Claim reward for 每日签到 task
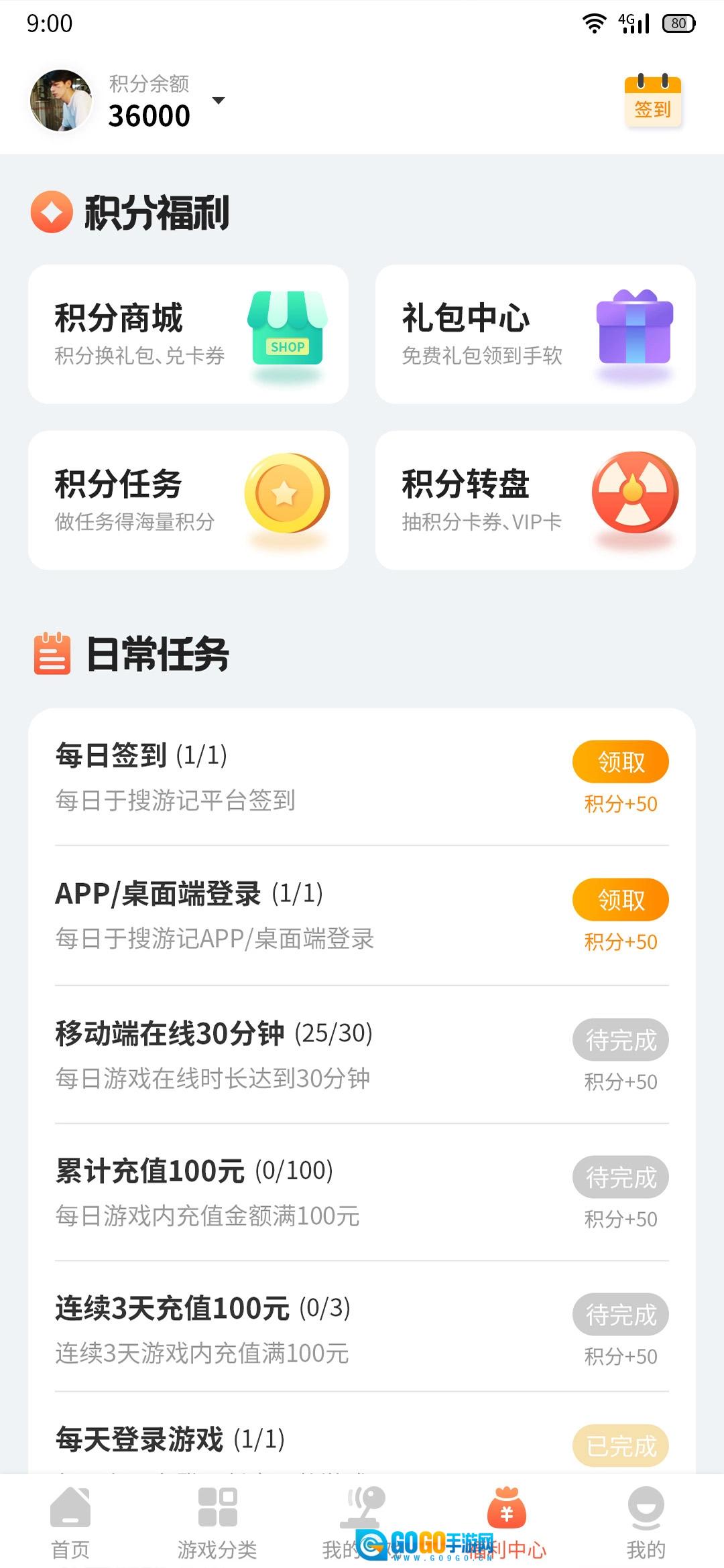 [620, 762]
